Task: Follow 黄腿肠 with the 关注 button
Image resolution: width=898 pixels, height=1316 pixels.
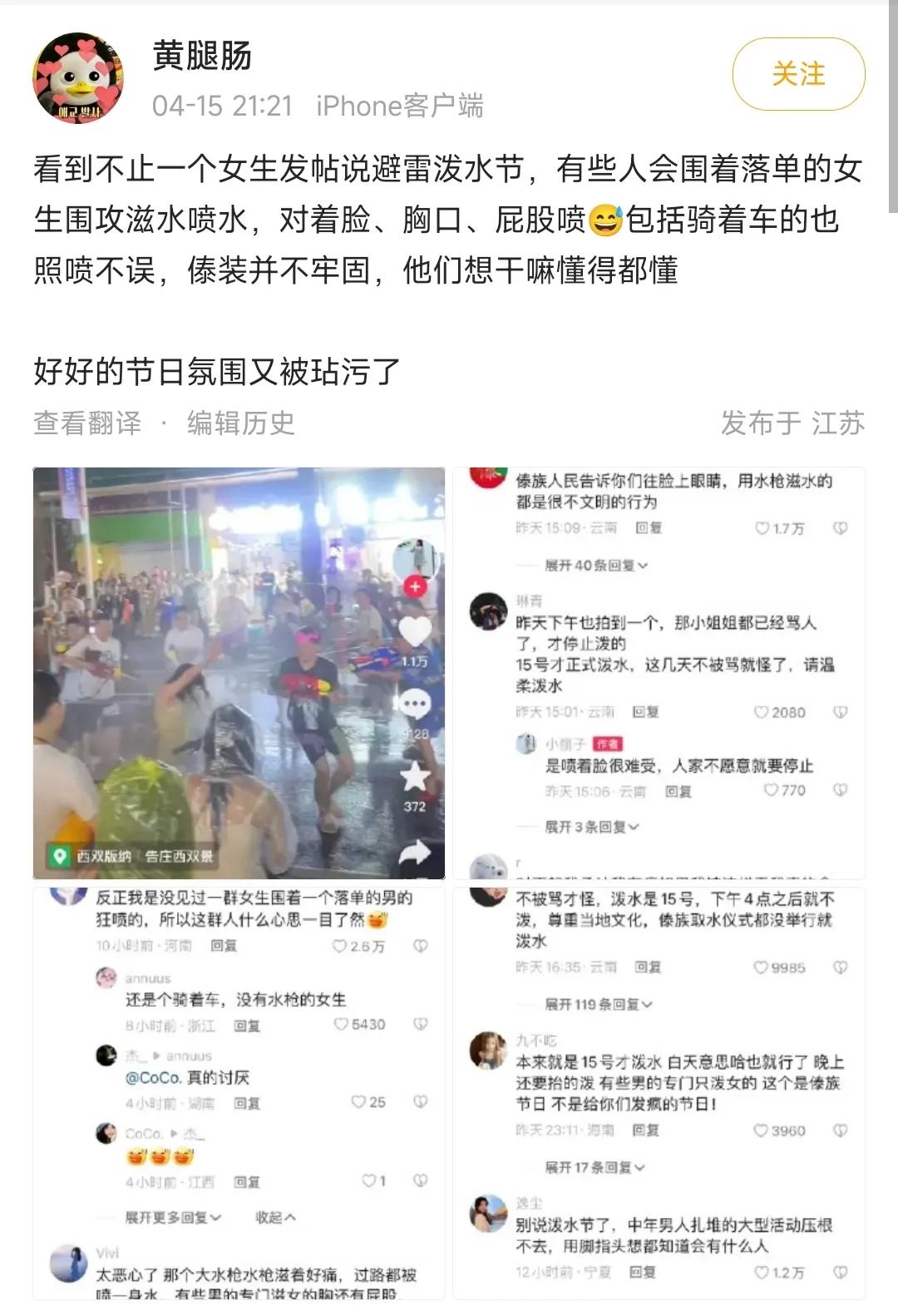Action: click(x=798, y=74)
